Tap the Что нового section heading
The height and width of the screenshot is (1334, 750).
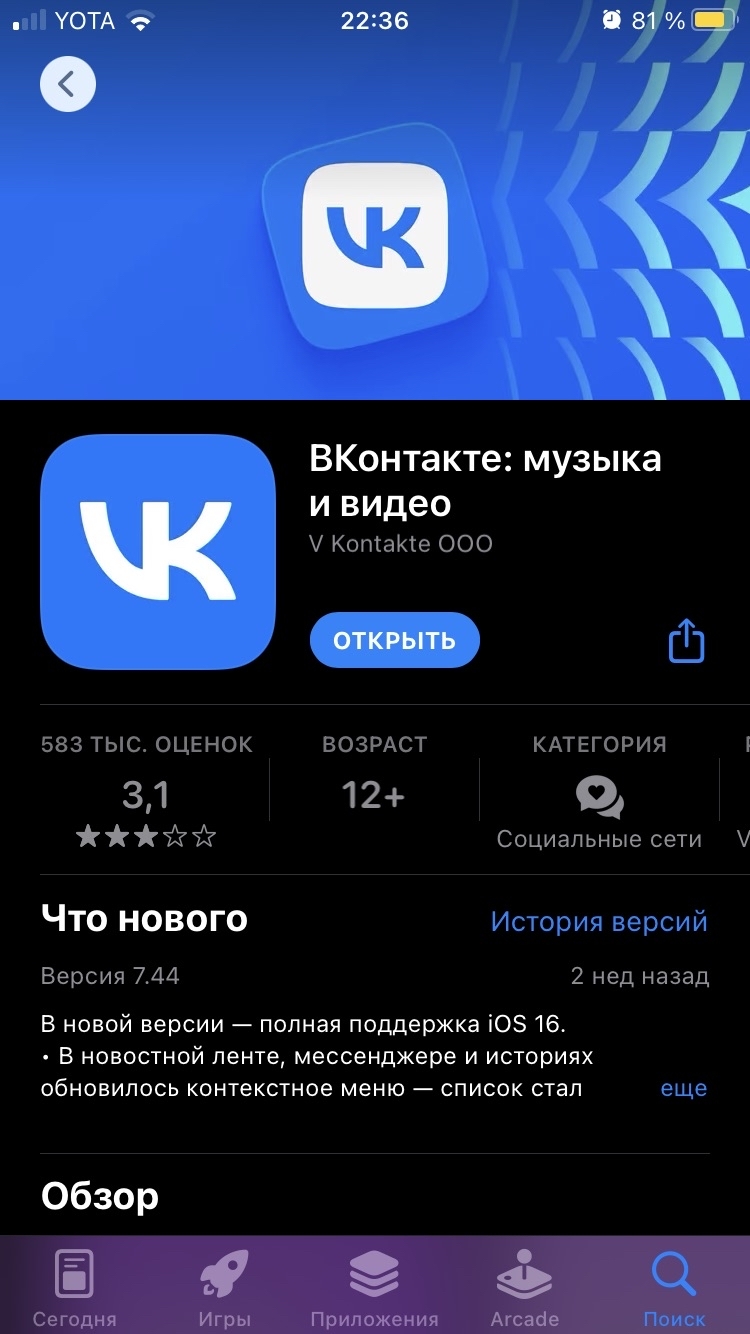click(143, 918)
